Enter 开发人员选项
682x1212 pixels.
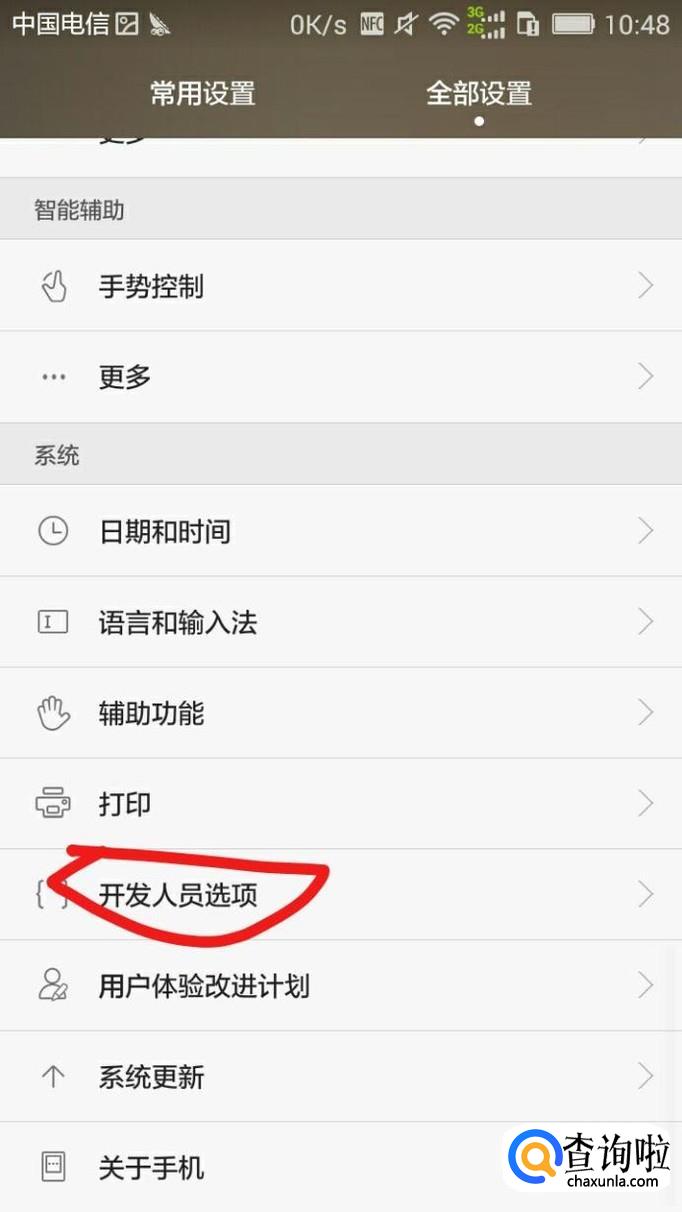coord(340,895)
